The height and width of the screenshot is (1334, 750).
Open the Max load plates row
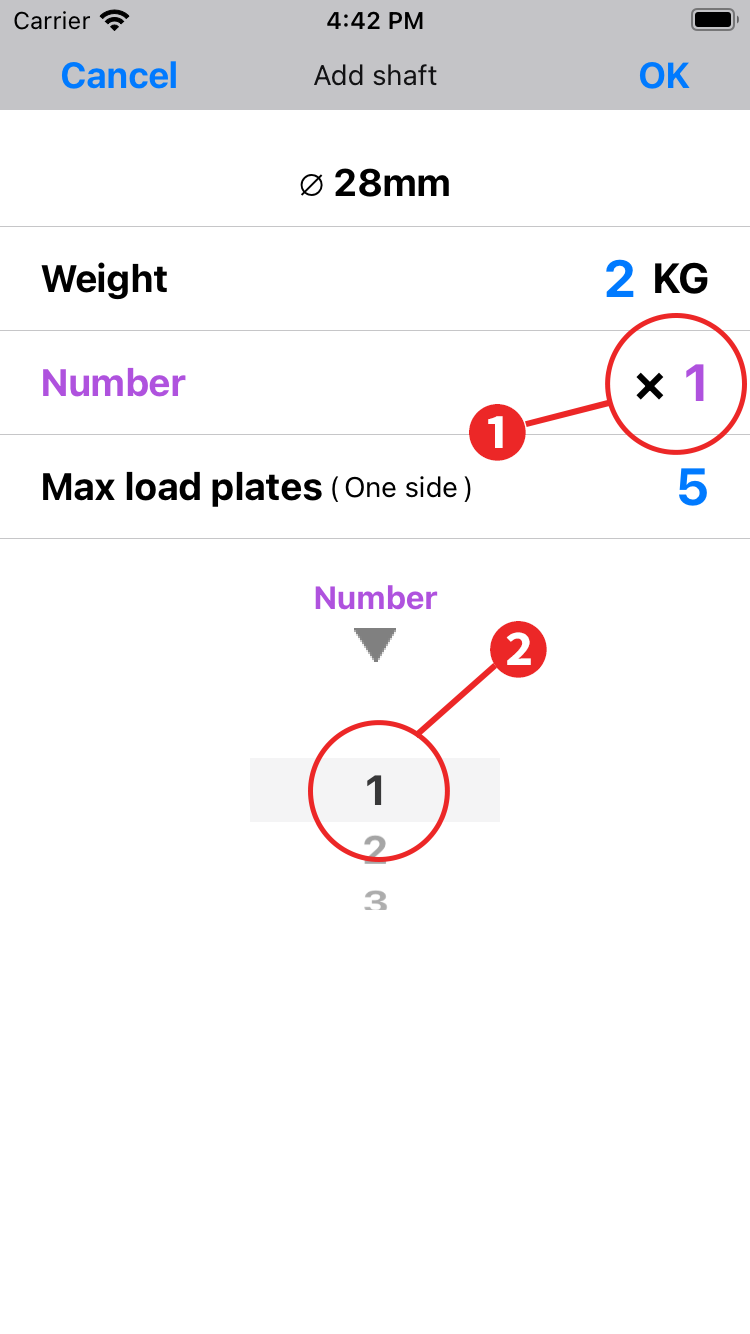(x=374, y=487)
